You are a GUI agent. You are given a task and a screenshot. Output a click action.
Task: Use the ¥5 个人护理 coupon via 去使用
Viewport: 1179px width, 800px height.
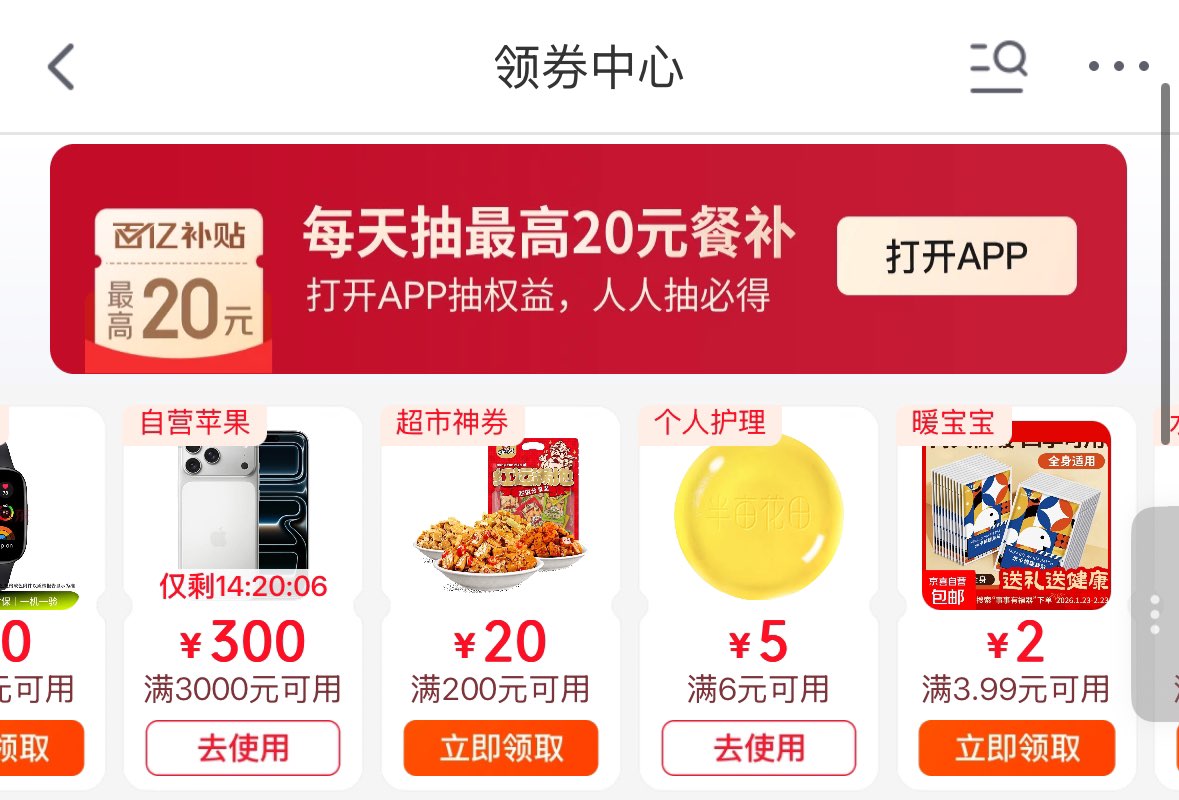tap(758, 748)
